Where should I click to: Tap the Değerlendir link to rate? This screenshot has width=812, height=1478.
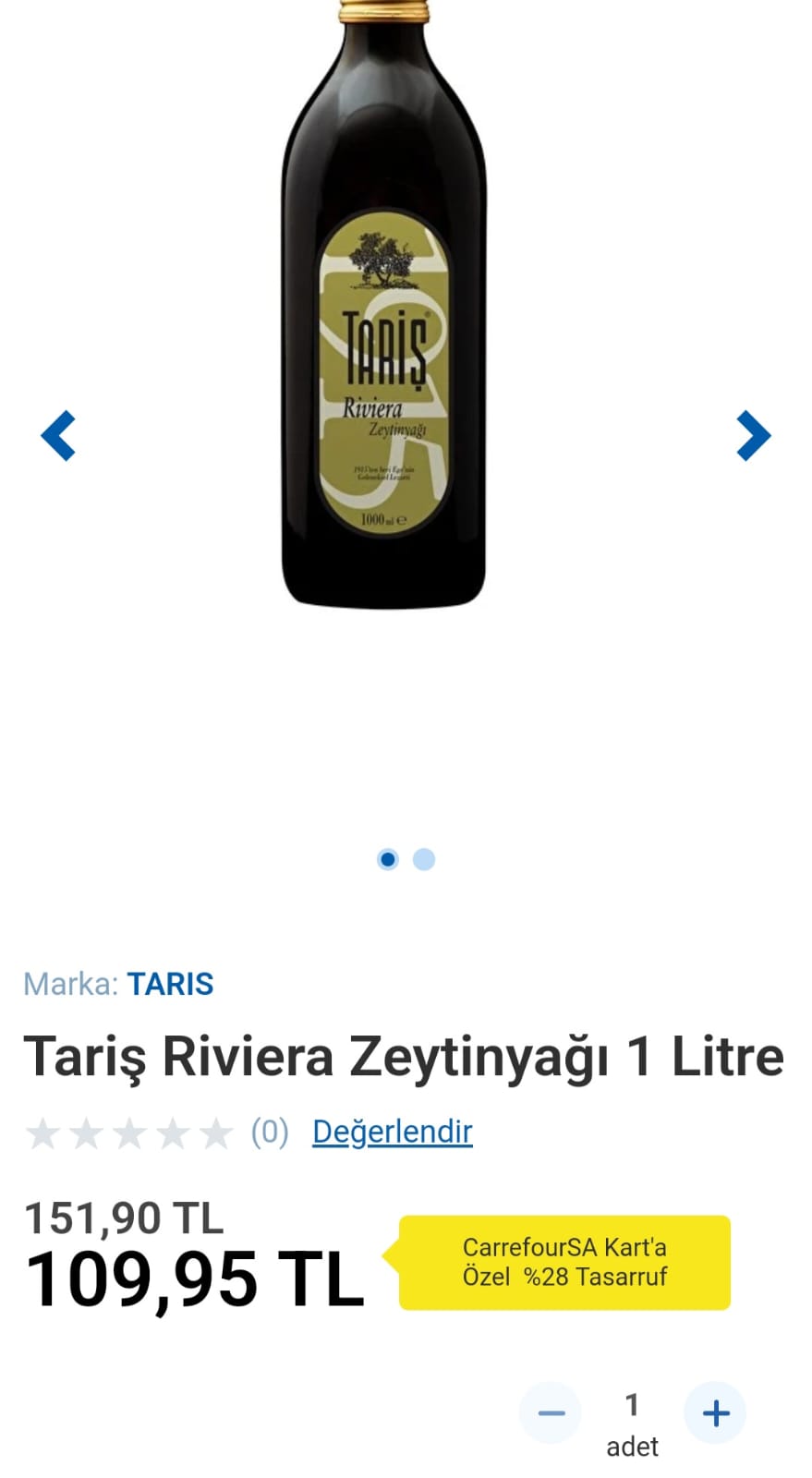pos(392,1132)
